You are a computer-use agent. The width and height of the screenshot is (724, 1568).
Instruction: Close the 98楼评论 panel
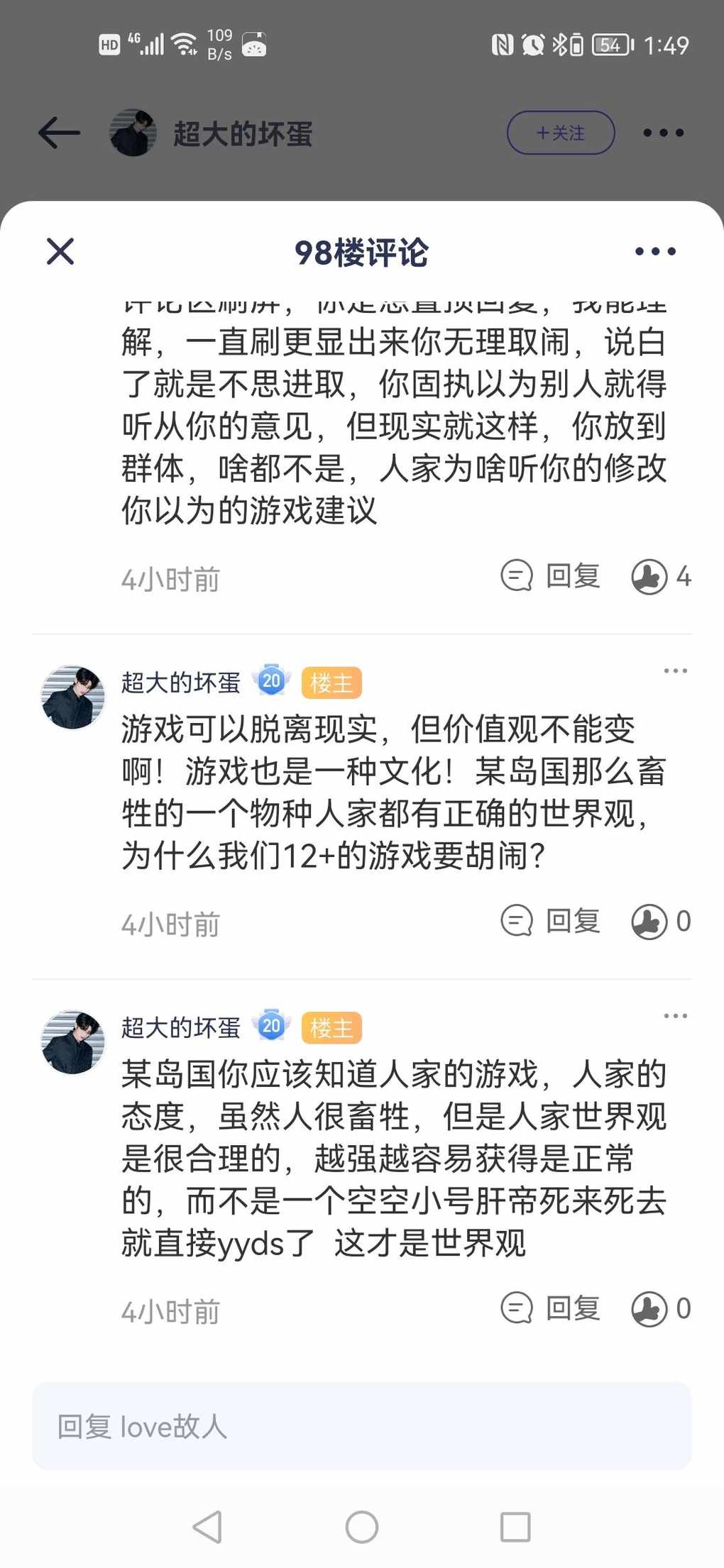pos(60,251)
